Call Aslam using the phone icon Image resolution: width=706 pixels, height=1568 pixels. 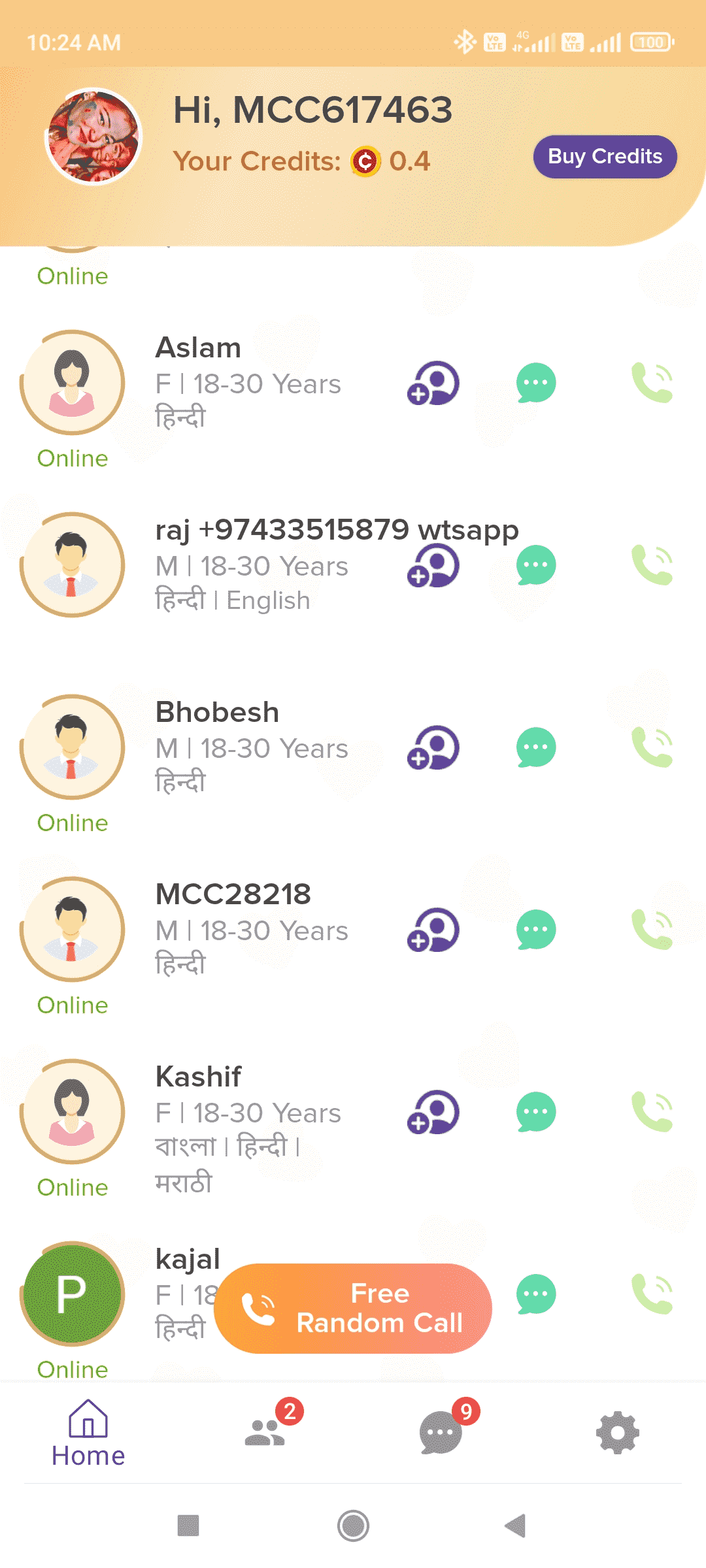(x=652, y=383)
